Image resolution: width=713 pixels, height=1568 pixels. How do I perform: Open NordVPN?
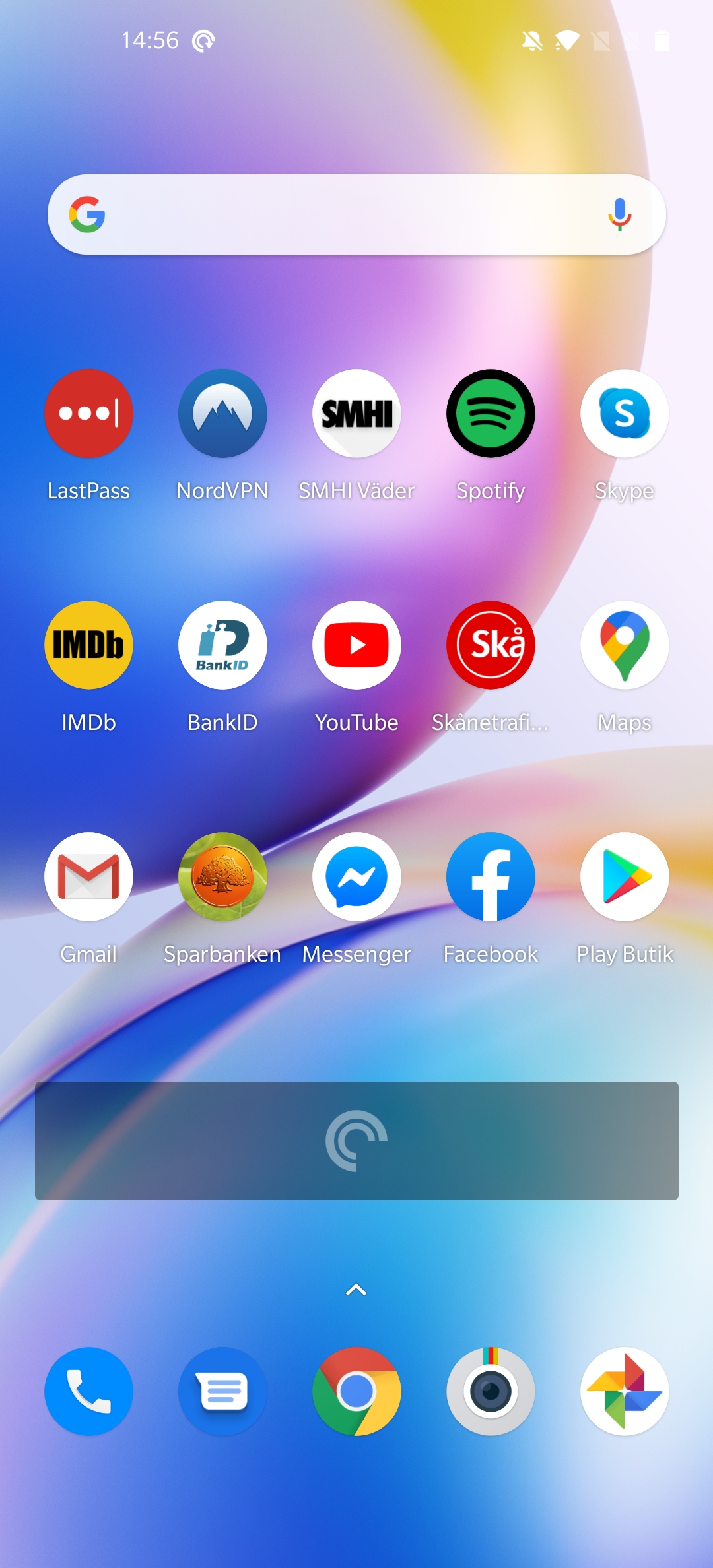click(222, 414)
